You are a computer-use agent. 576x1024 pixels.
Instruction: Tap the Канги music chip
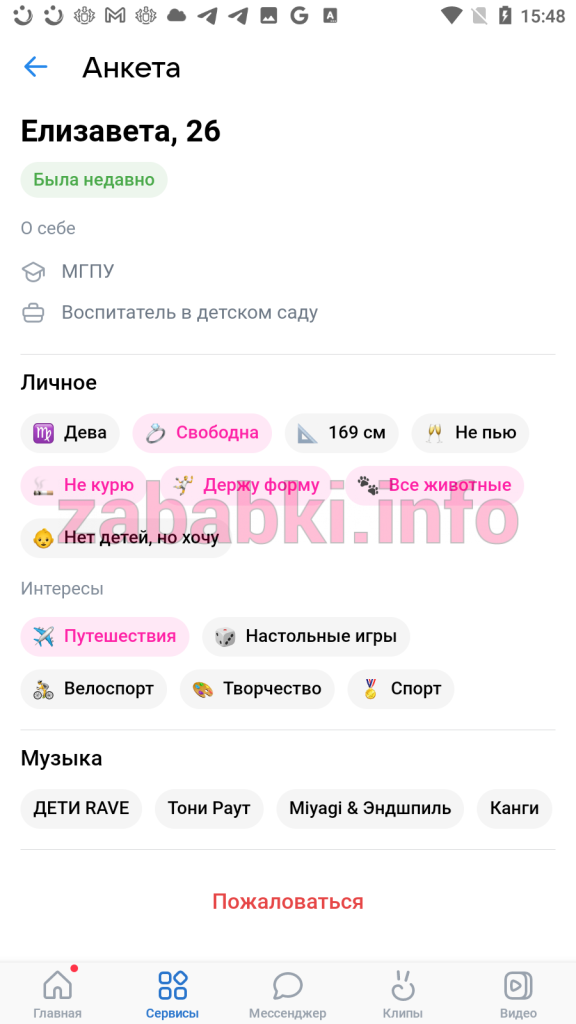[515, 808]
